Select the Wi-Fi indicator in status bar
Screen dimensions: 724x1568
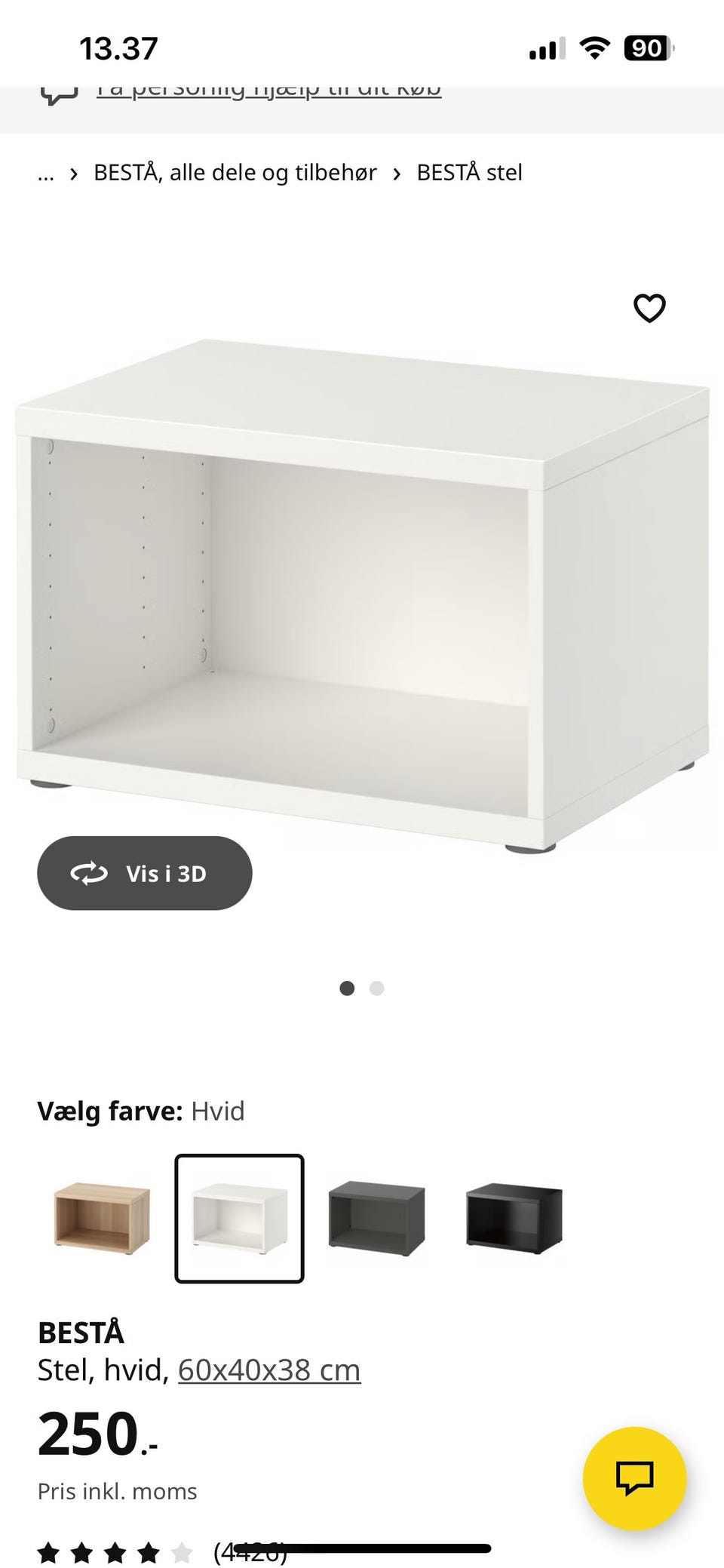point(593,48)
